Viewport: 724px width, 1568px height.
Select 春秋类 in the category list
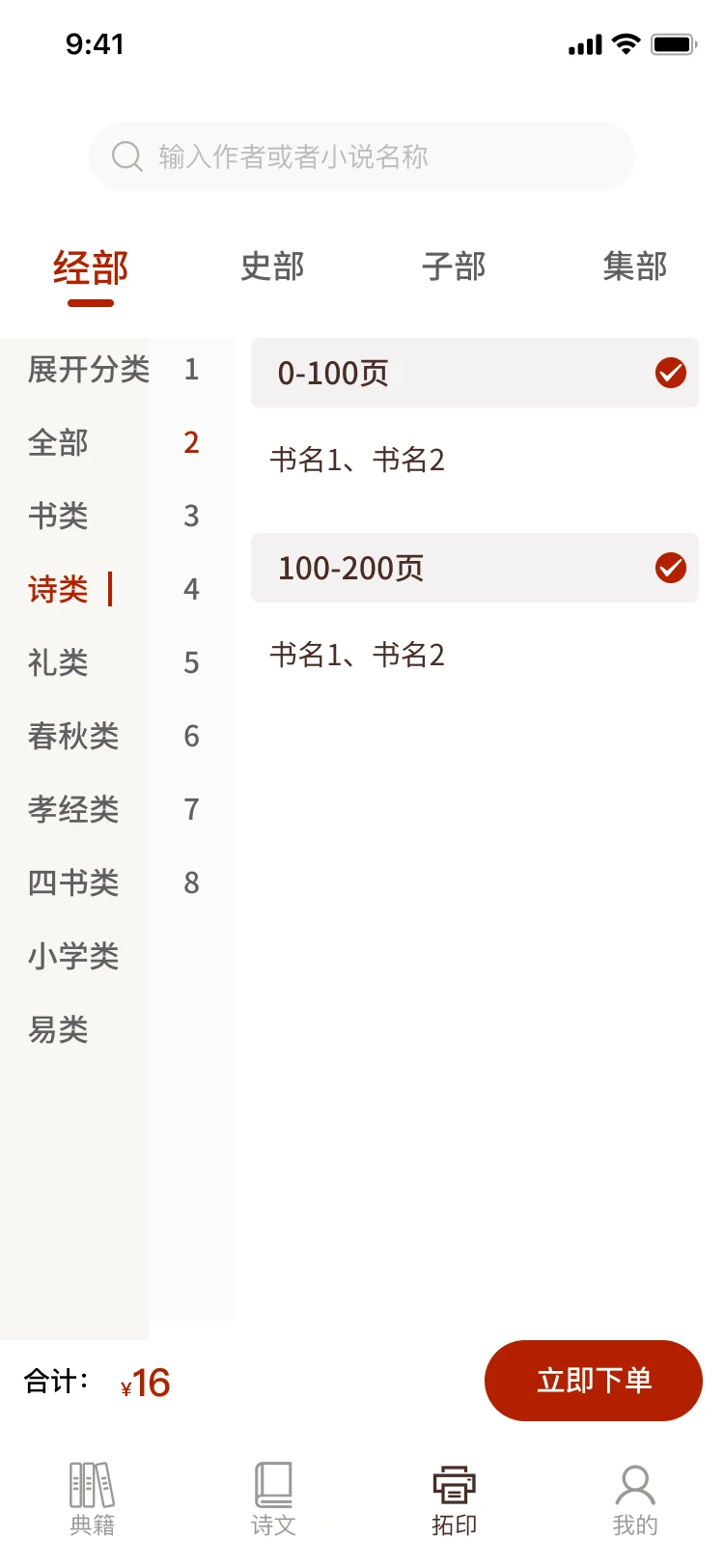pos(74,736)
